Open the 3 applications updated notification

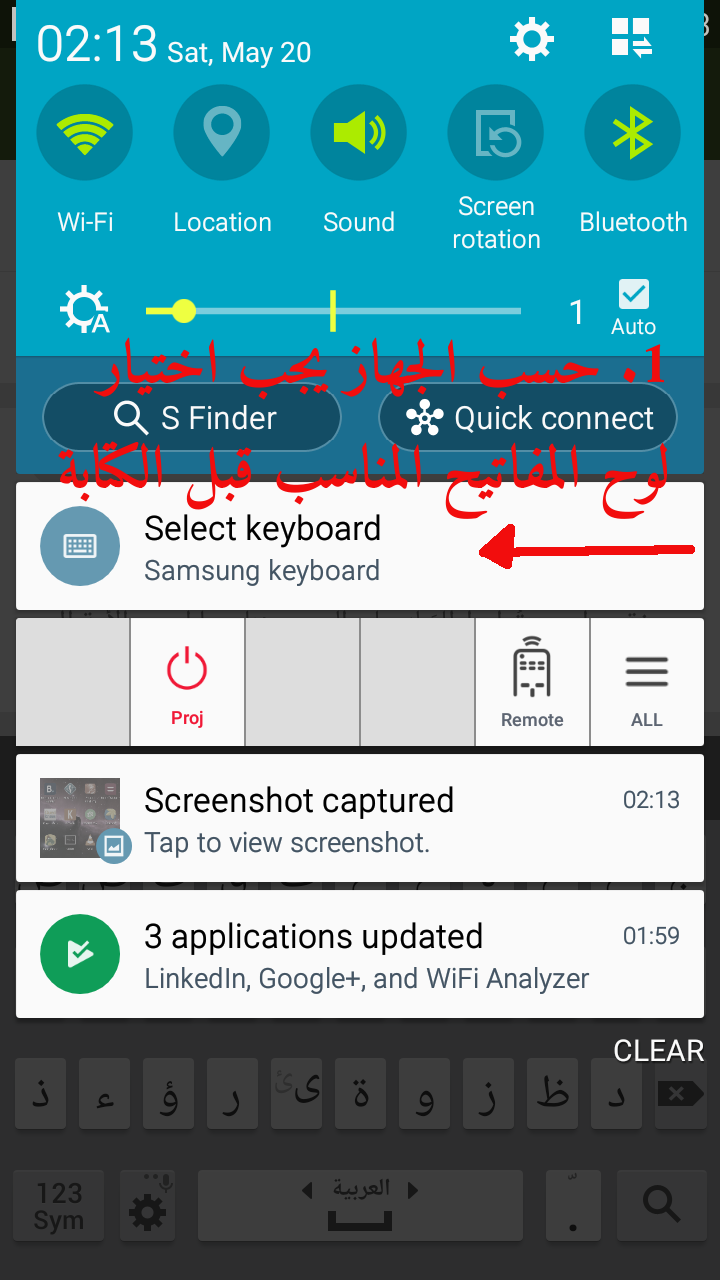click(x=360, y=954)
